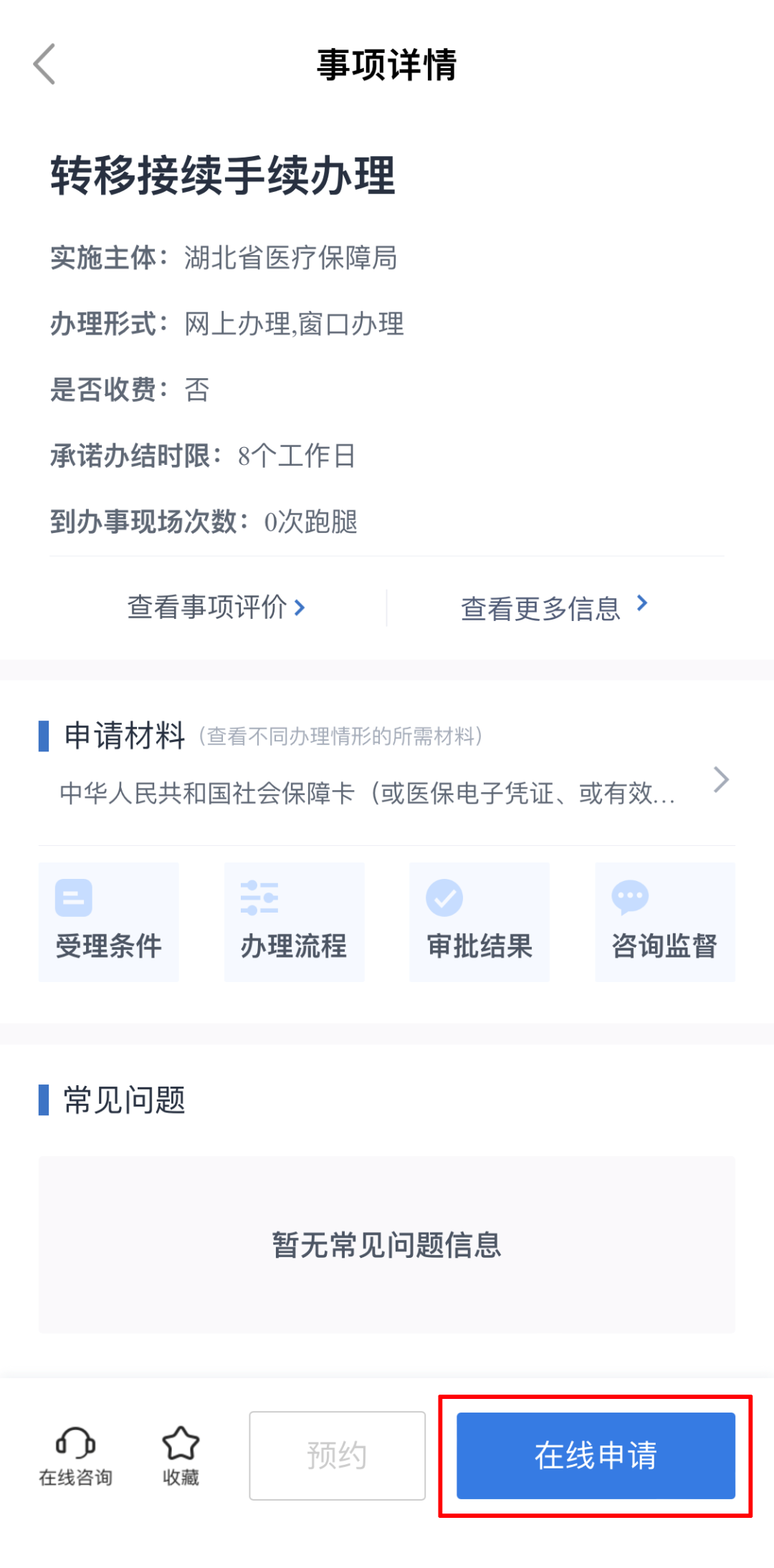This screenshot has width=774, height=1568.
Task: Open 查看更多信息 link
Action: [554, 607]
